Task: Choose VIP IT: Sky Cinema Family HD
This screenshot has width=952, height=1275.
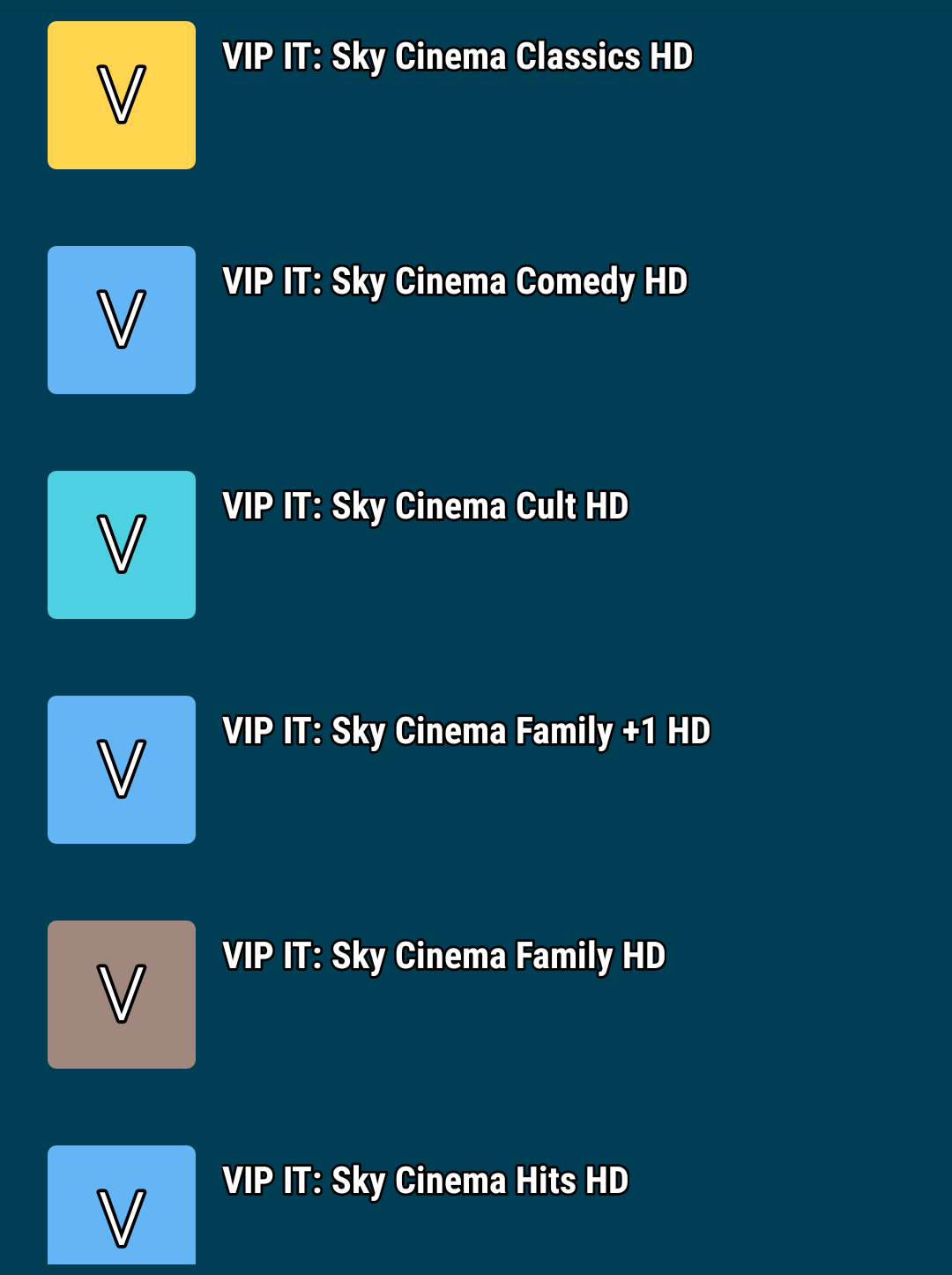Action: tap(443, 957)
